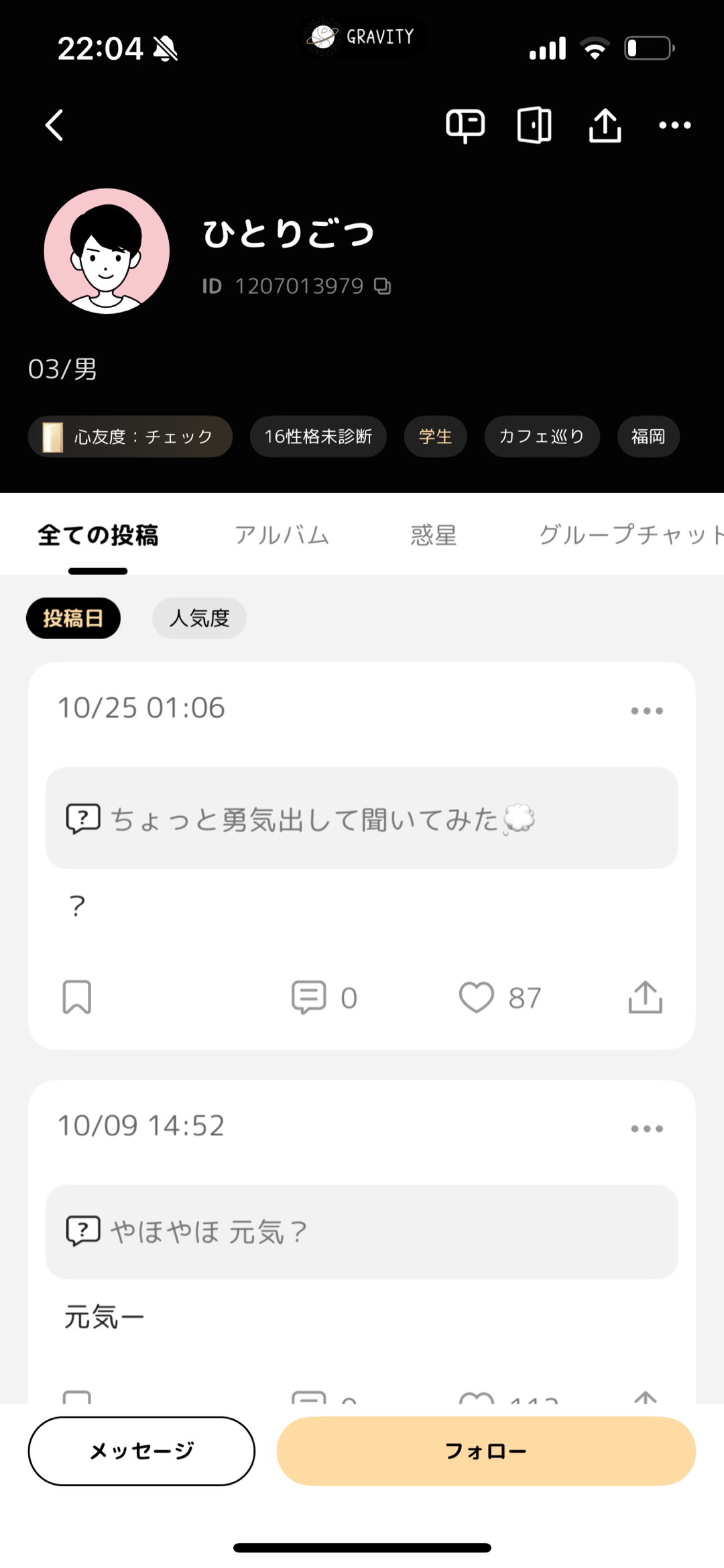Copy the user ID with the copy icon
This screenshot has width=724, height=1568.
(x=383, y=286)
